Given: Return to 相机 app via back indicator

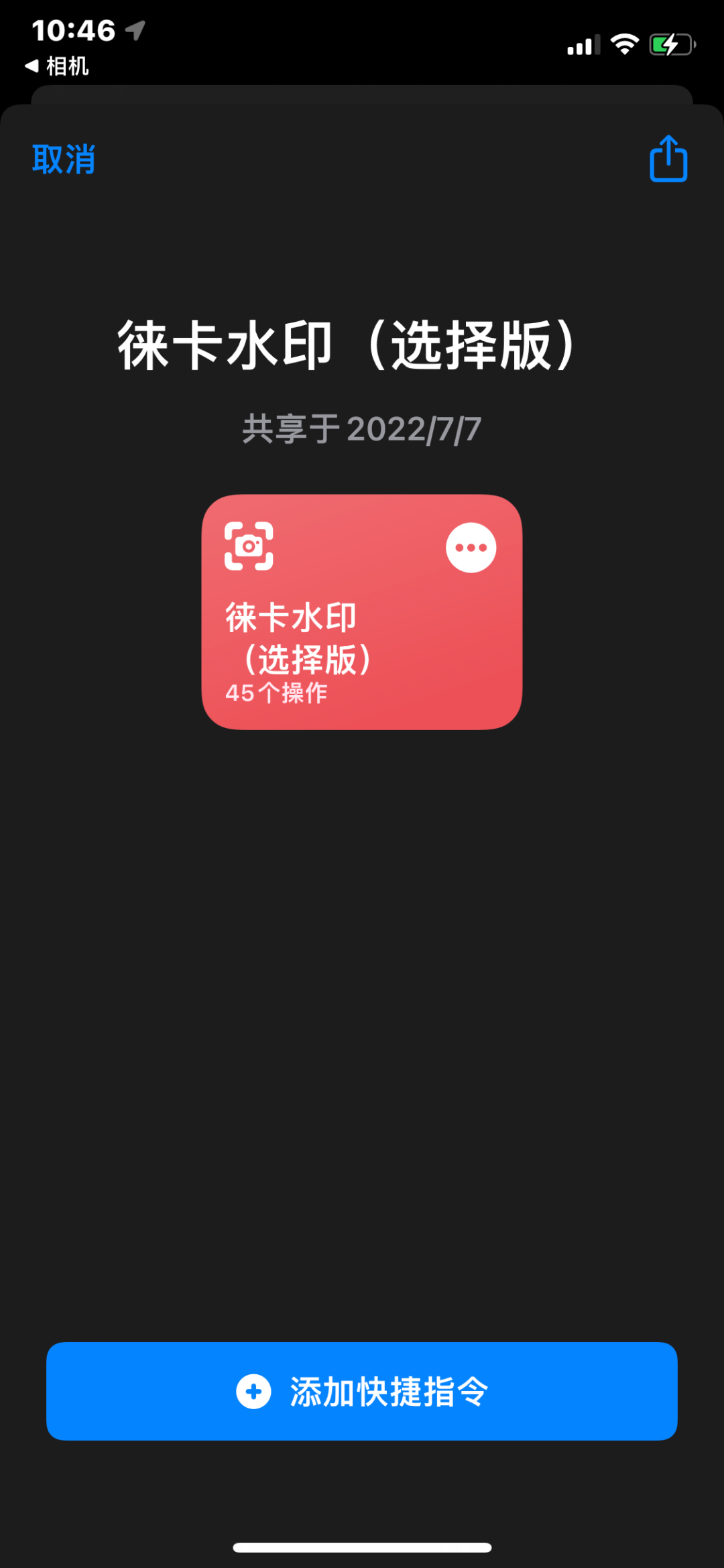Looking at the screenshot, I should pos(57,66).
